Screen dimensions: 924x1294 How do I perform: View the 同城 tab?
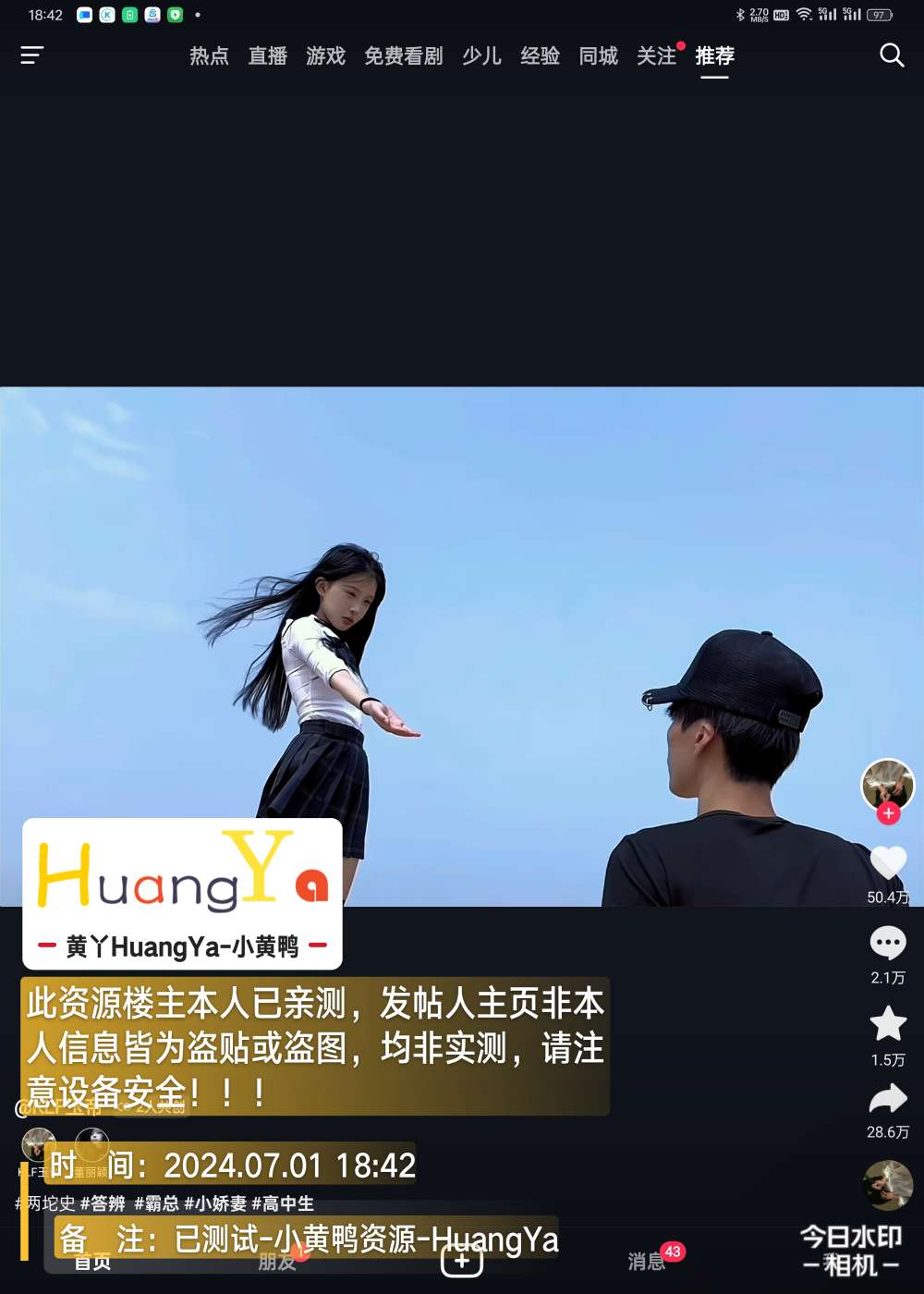click(x=598, y=56)
